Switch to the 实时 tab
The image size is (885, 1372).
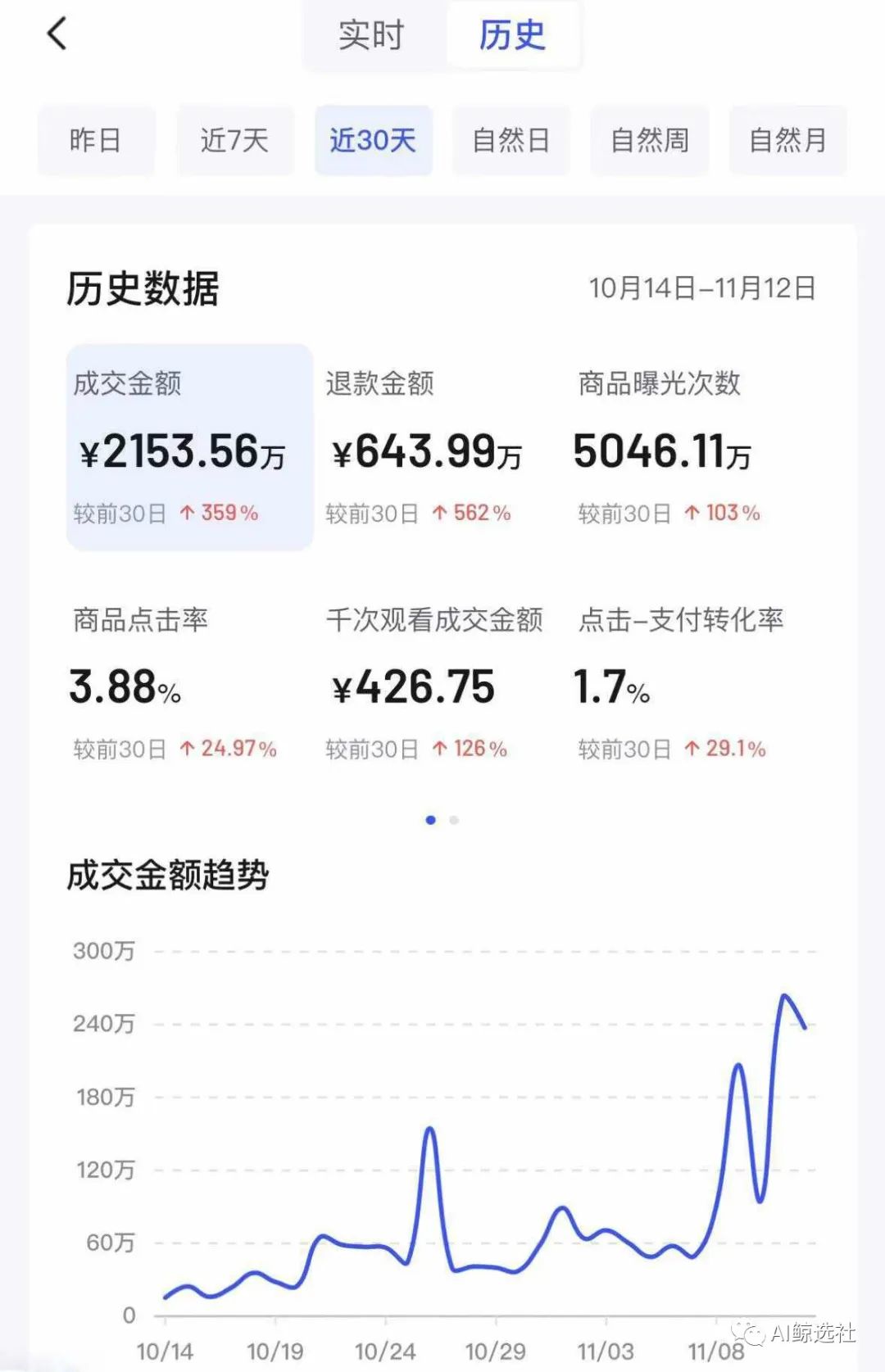(373, 35)
